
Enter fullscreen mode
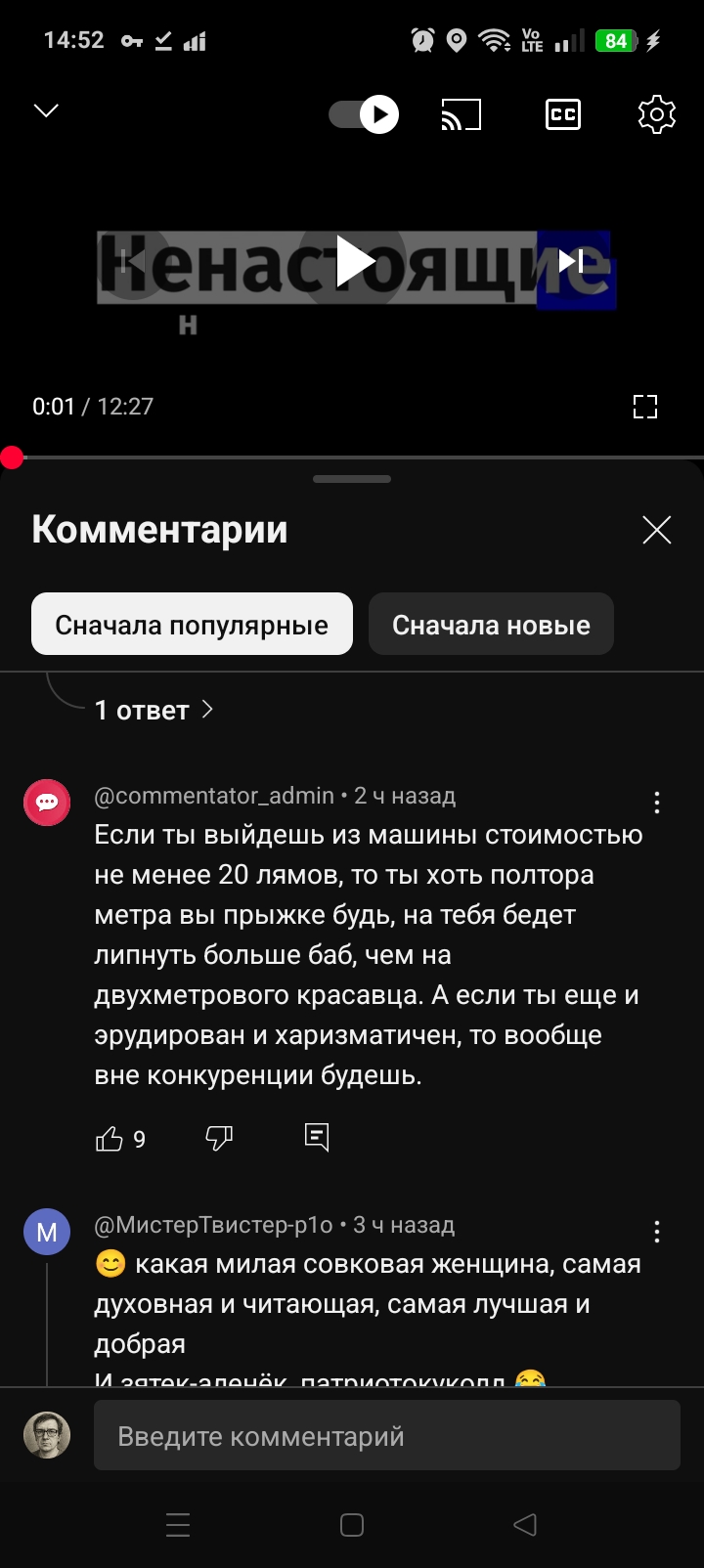645,407
